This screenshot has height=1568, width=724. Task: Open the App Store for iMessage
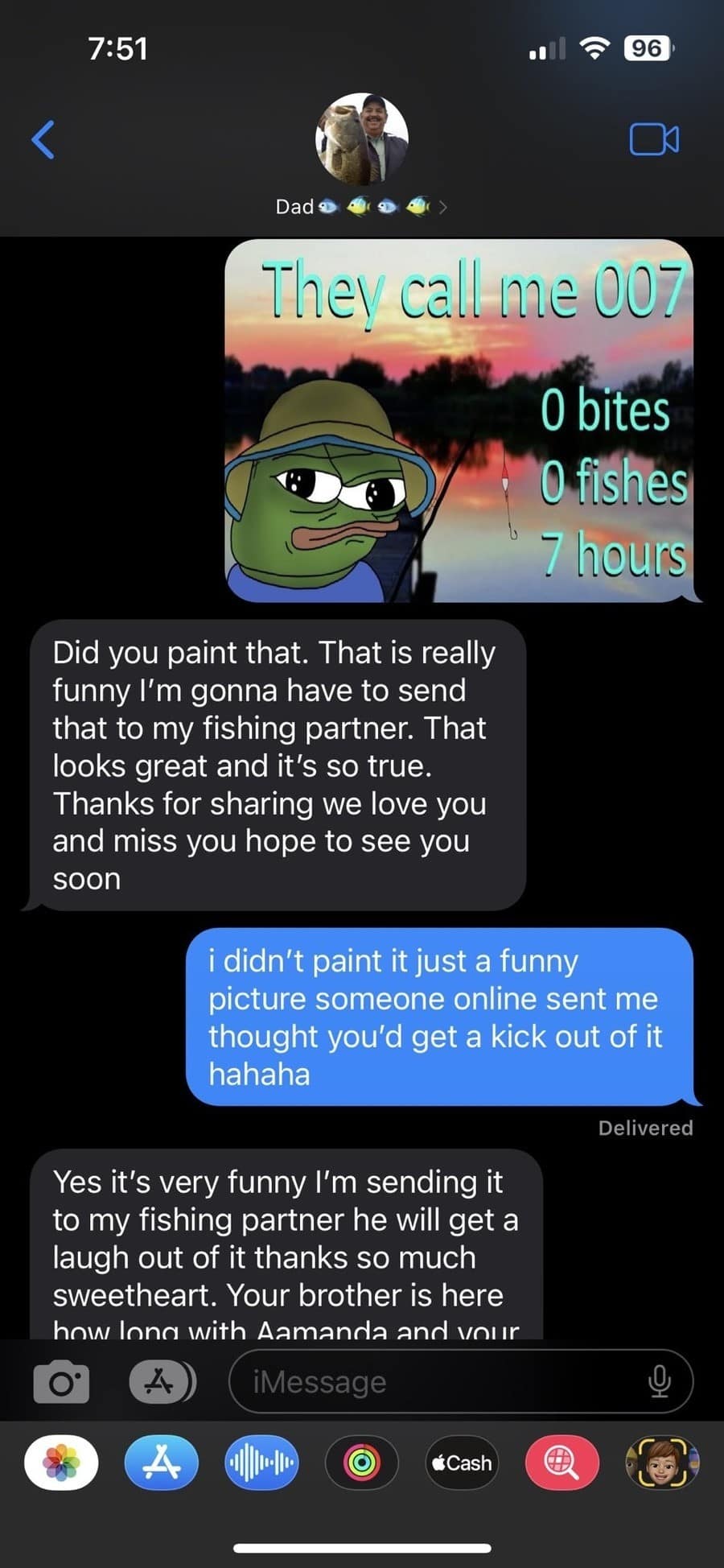162,1463
